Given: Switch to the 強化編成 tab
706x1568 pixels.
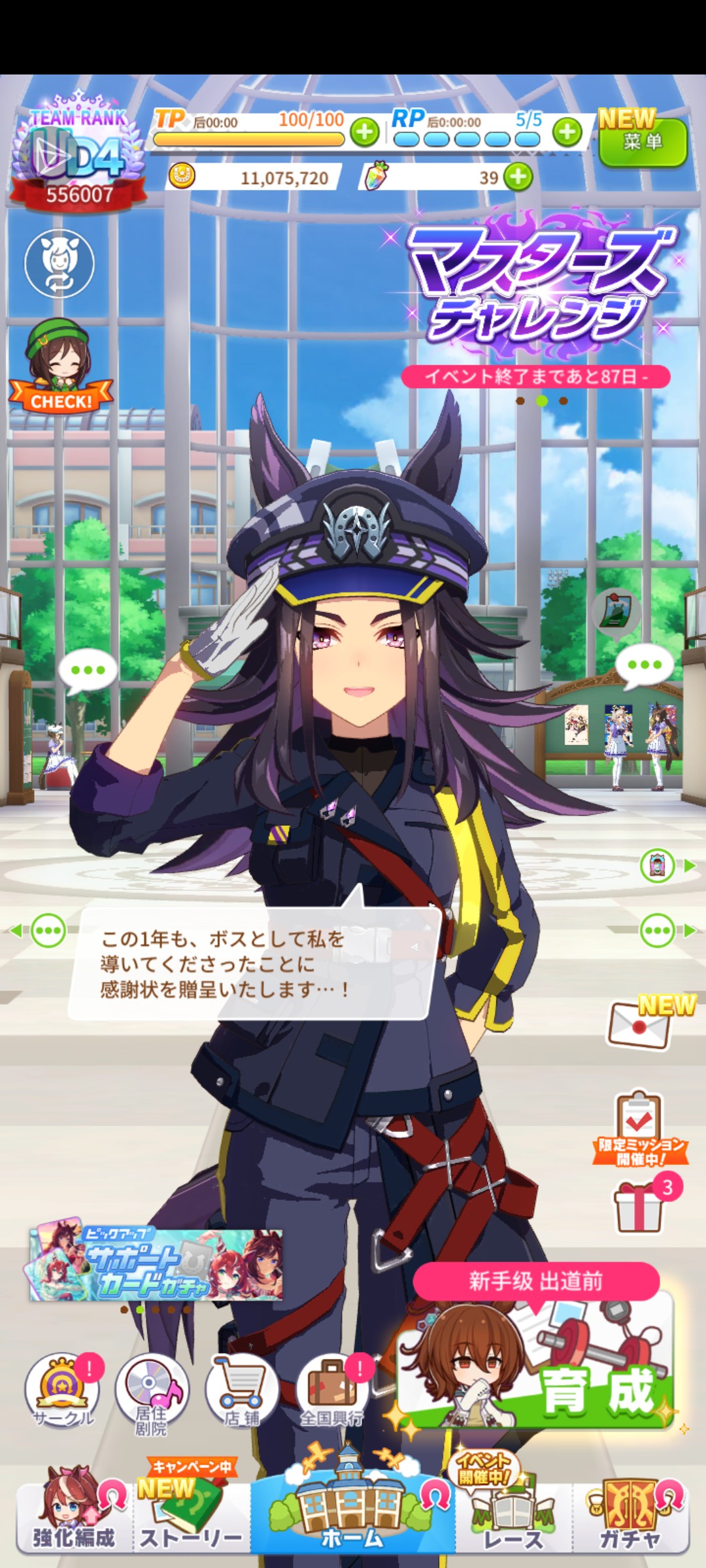Looking at the screenshot, I should [73, 1516].
